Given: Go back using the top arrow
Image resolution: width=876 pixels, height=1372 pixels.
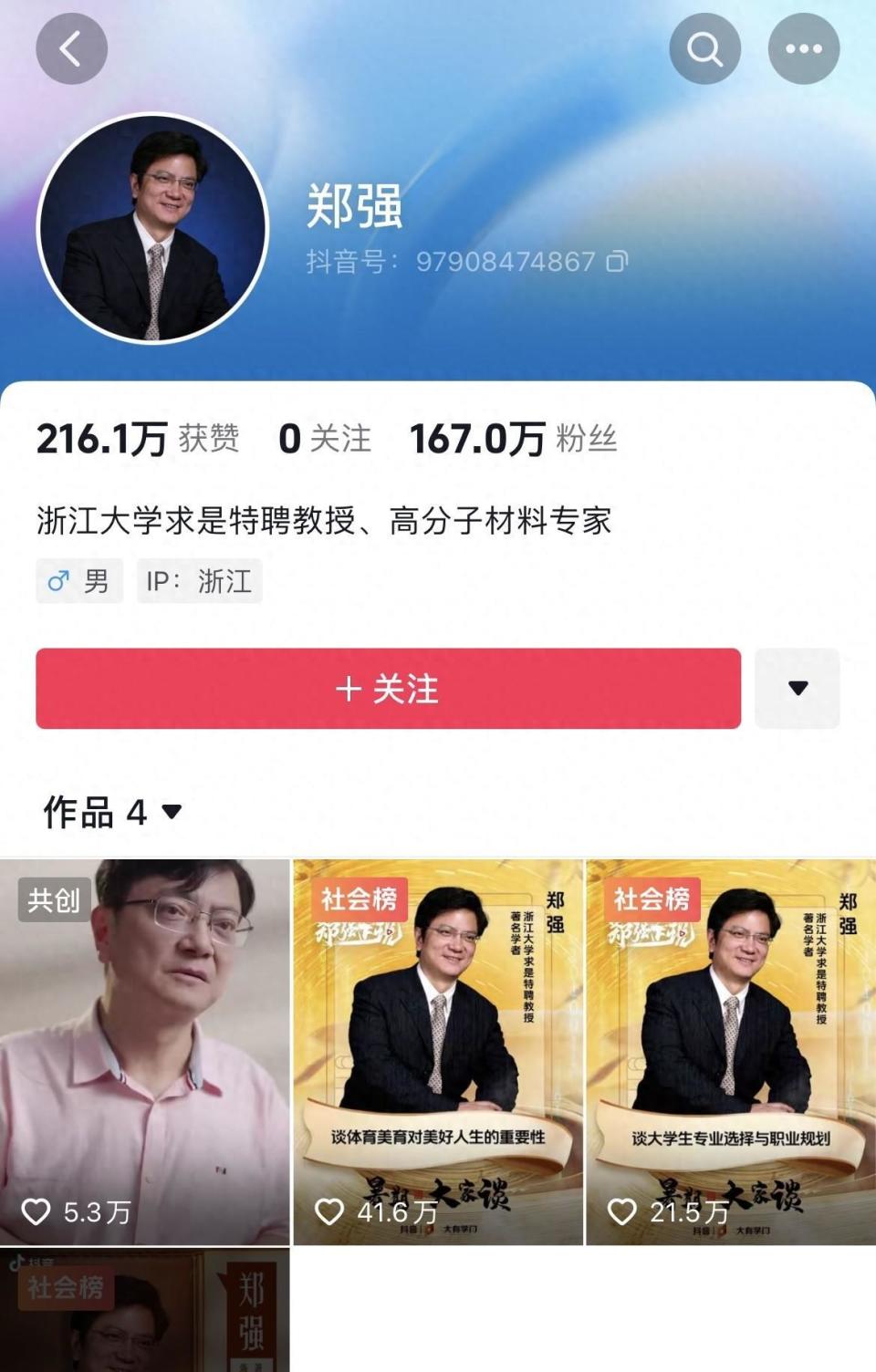Looking at the screenshot, I should click(x=71, y=48).
